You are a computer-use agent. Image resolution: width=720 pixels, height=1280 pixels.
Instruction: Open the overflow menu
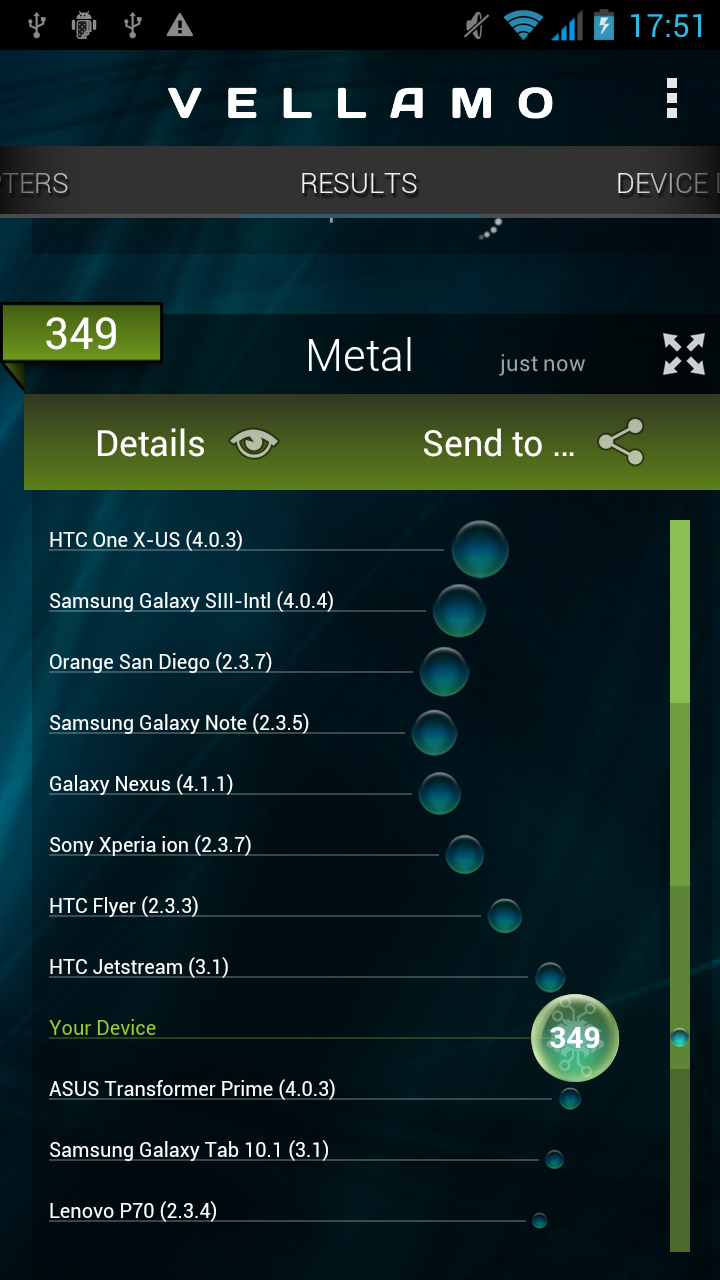(672, 101)
